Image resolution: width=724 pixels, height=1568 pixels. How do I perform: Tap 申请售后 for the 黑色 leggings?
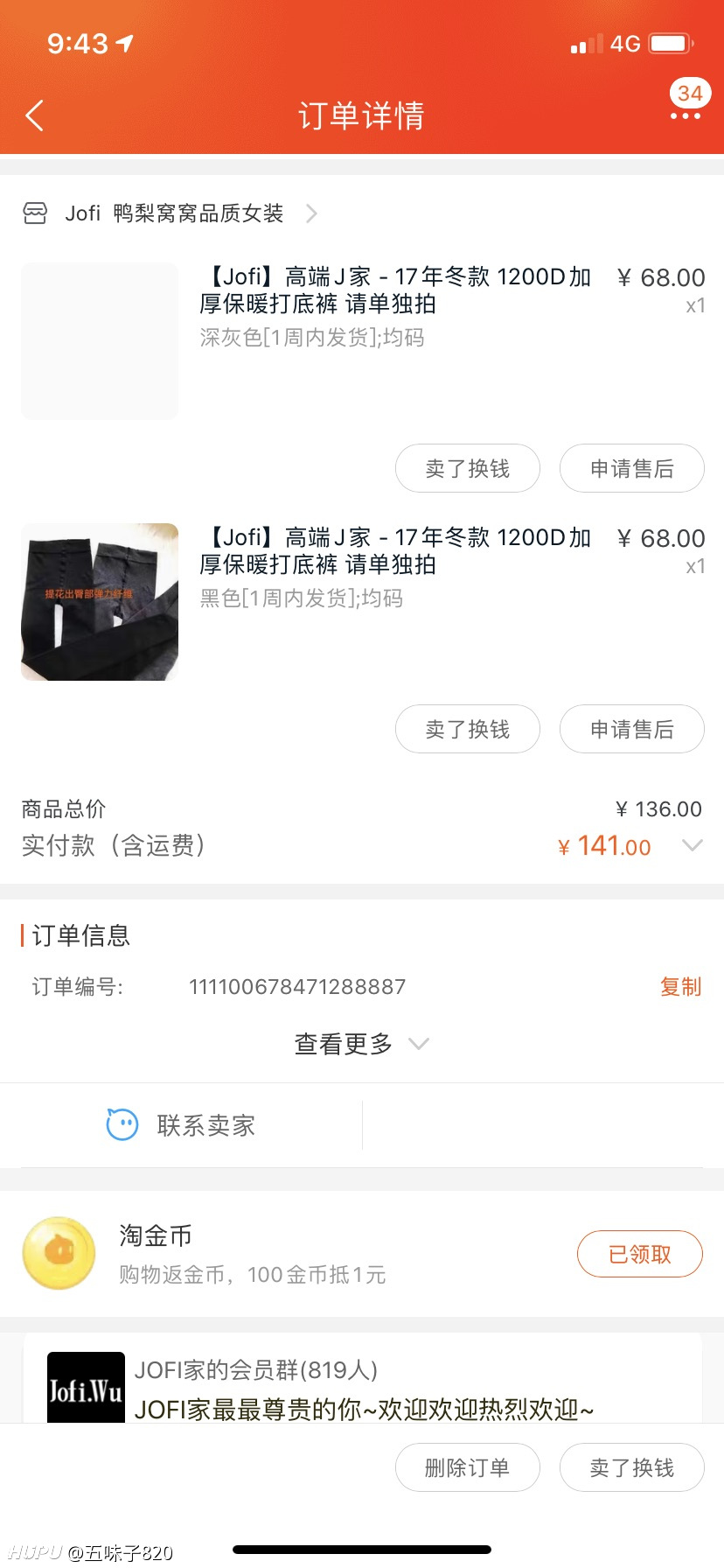point(632,729)
